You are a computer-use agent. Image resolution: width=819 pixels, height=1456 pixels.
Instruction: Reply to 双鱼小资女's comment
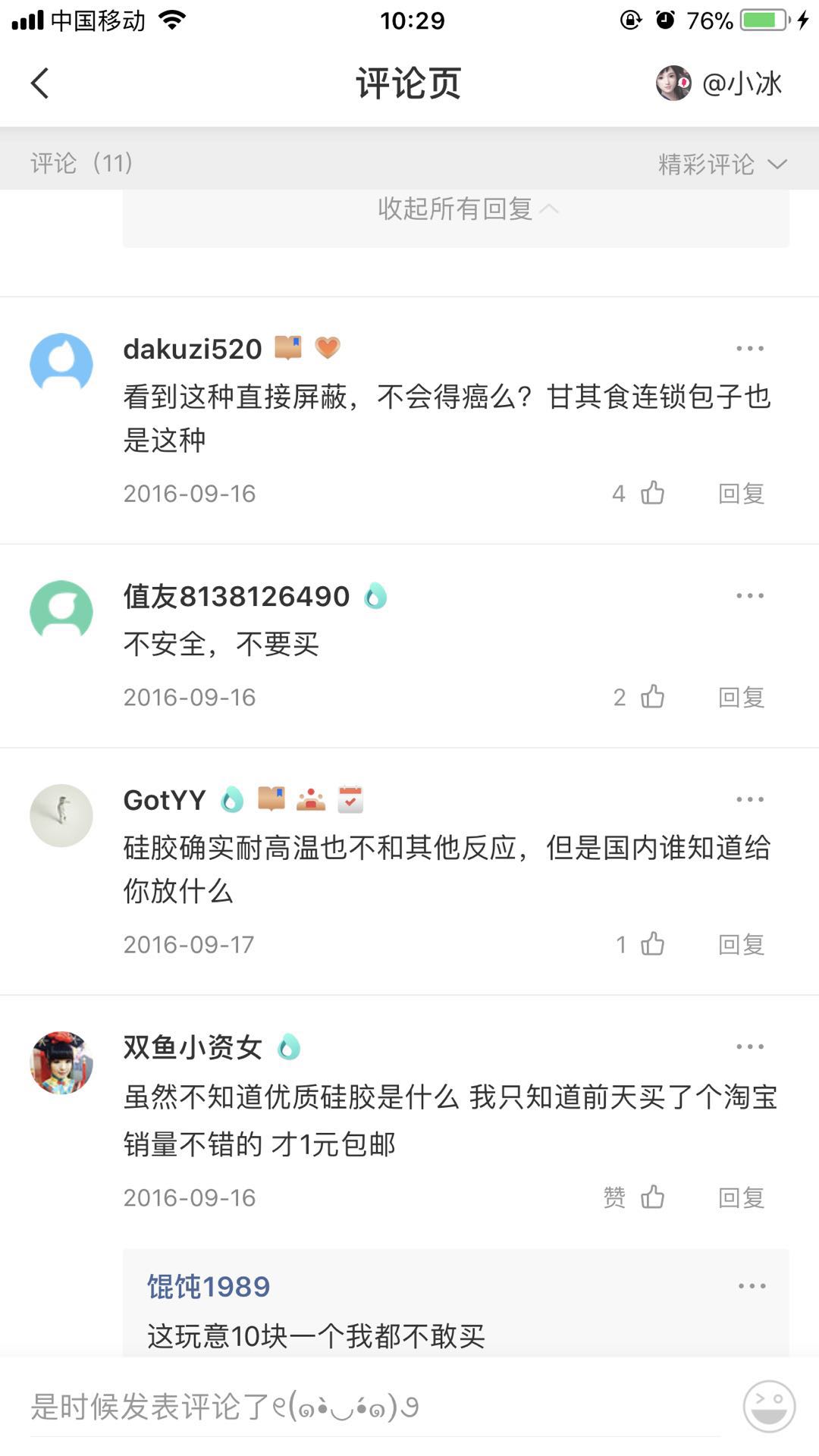pyautogui.click(x=741, y=1197)
